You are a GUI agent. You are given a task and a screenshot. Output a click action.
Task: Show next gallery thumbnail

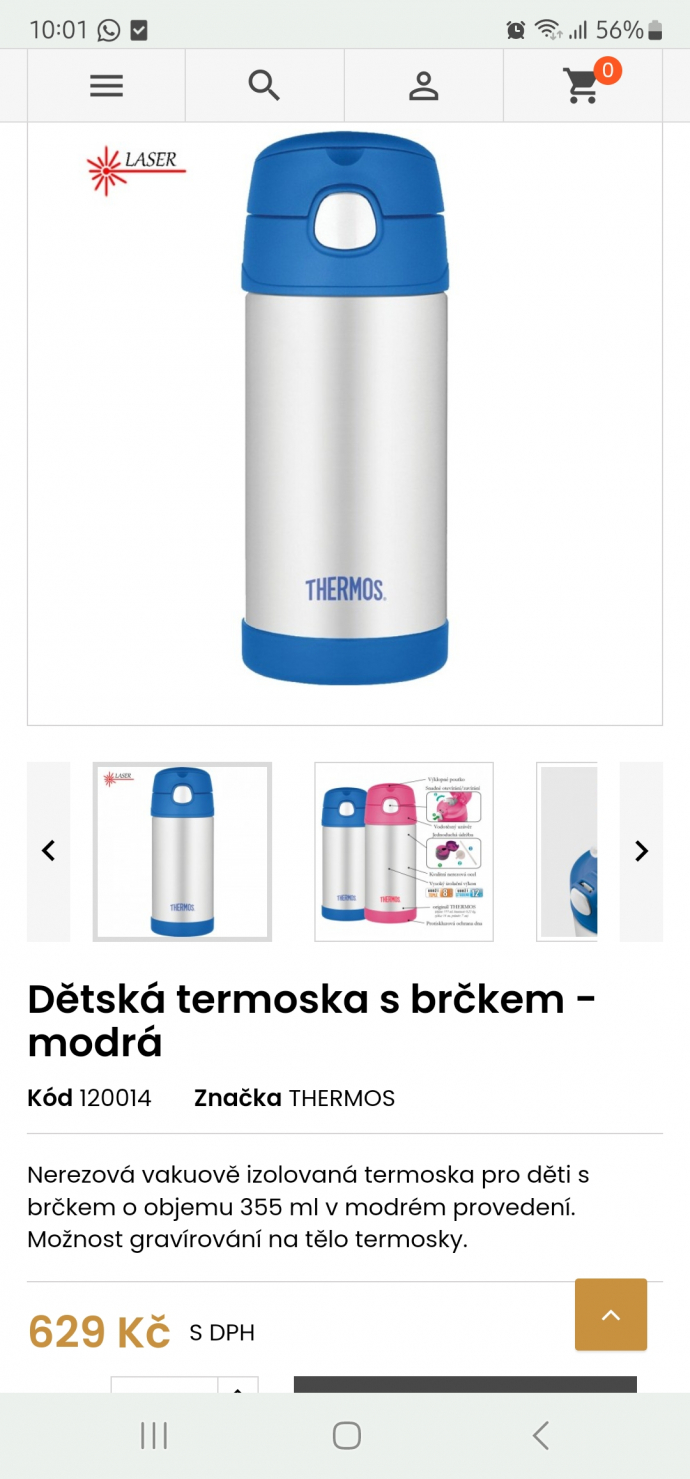click(x=641, y=851)
